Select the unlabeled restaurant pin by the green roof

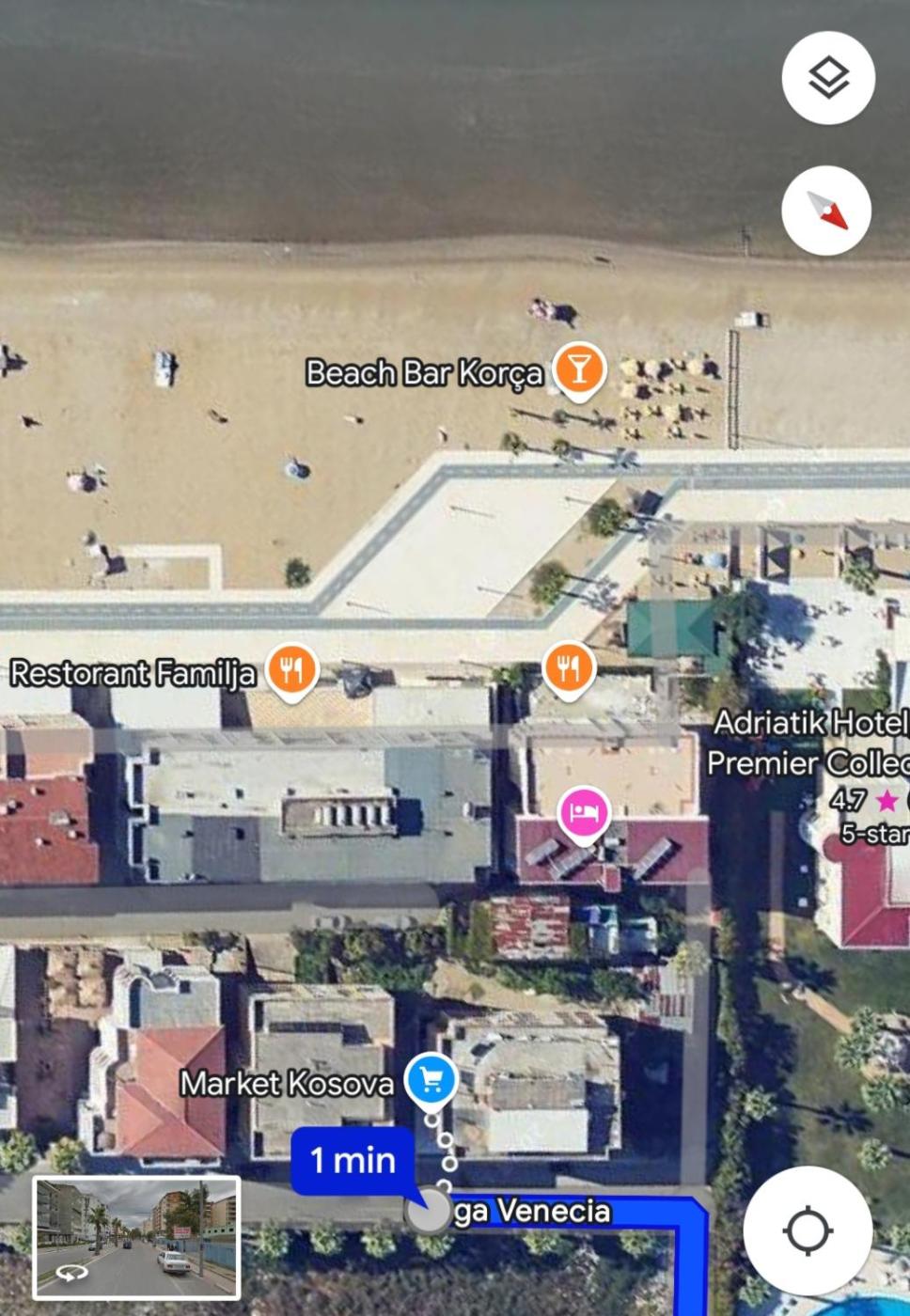568,667
